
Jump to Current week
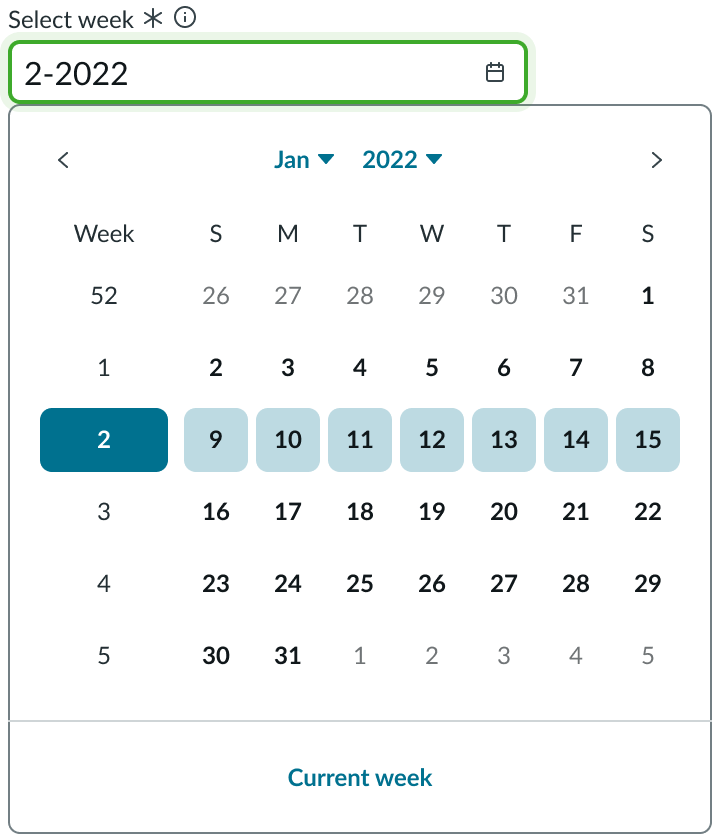click(x=360, y=777)
